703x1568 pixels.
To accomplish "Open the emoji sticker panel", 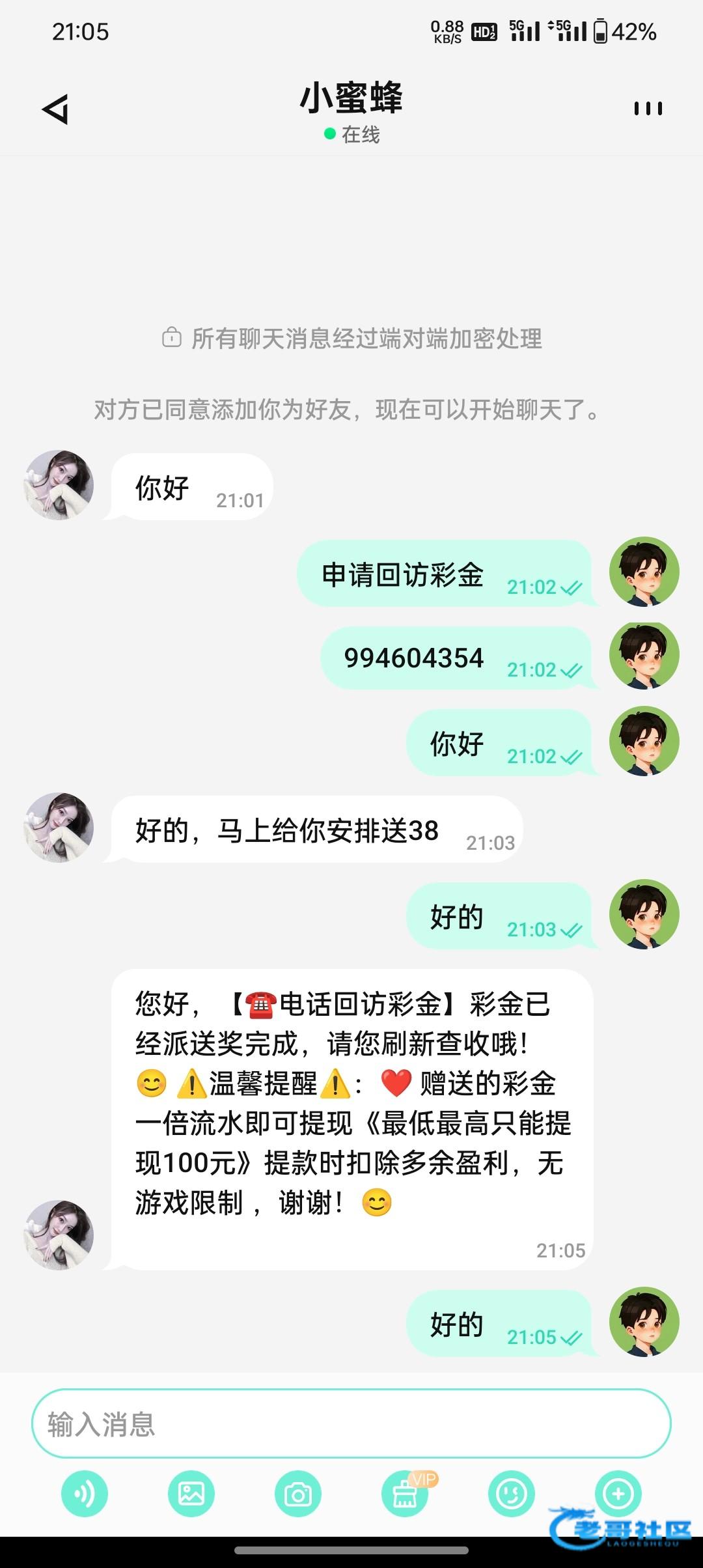I will coord(512,1494).
